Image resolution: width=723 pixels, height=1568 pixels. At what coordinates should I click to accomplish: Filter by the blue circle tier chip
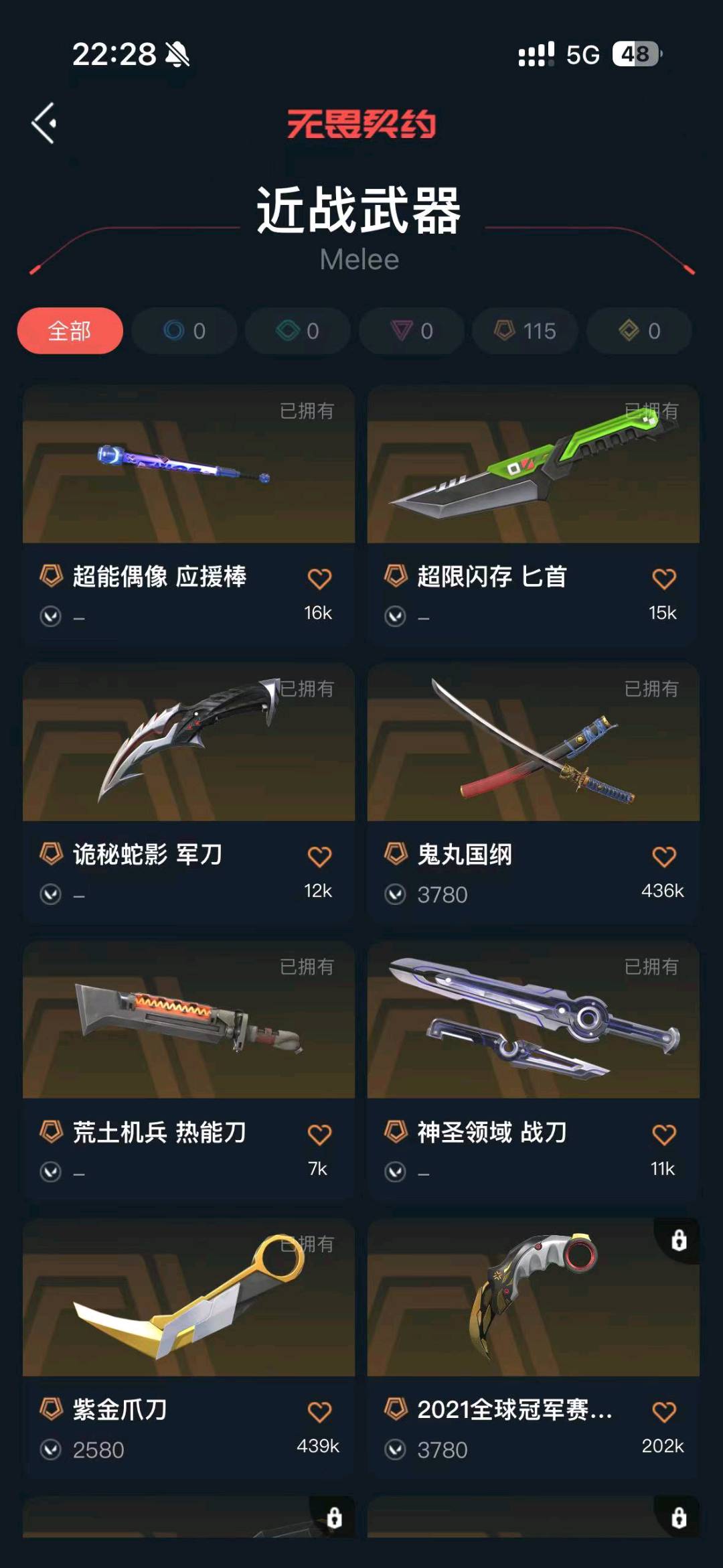[x=184, y=331]
